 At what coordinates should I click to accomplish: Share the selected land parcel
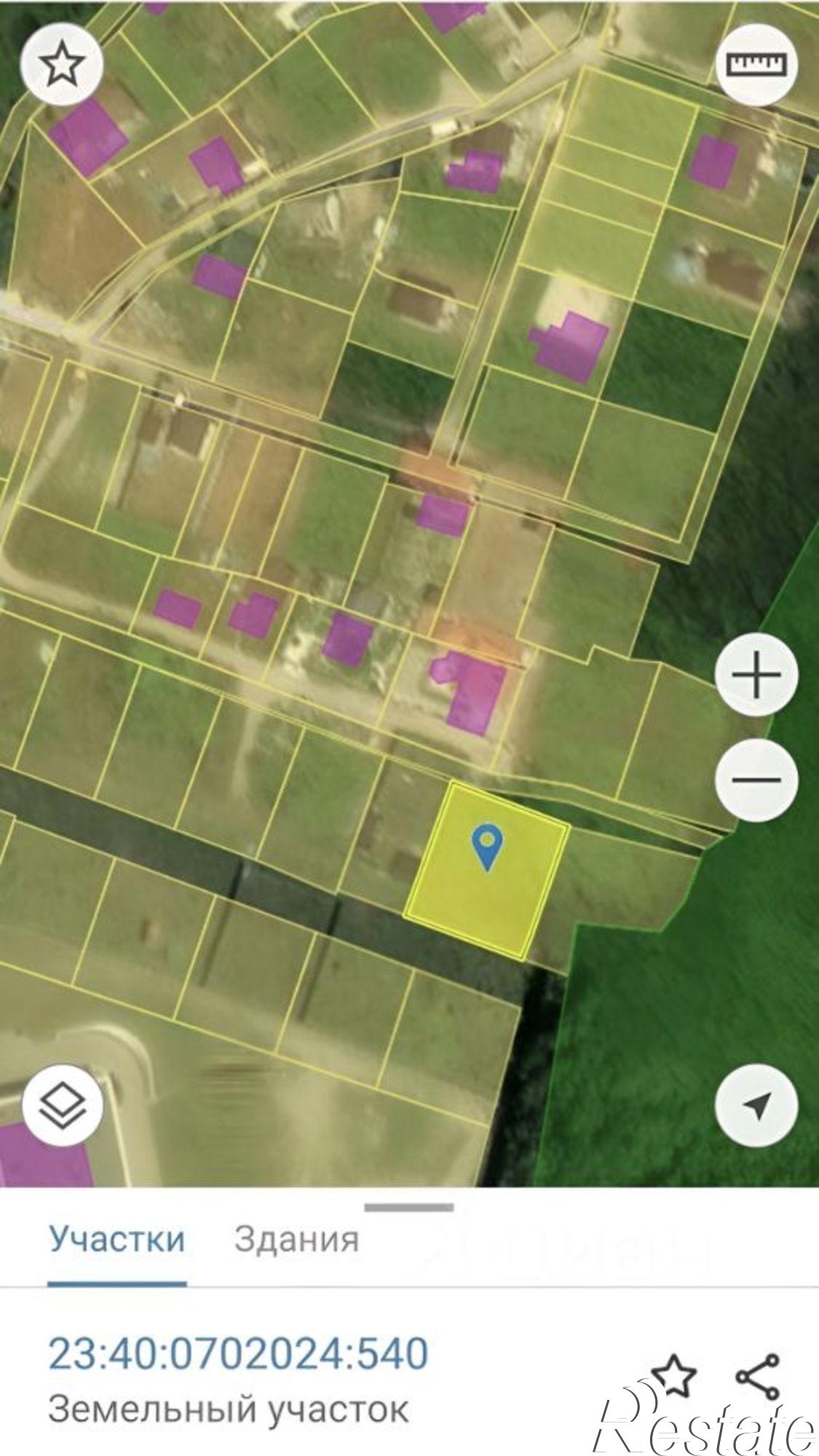758,1375
